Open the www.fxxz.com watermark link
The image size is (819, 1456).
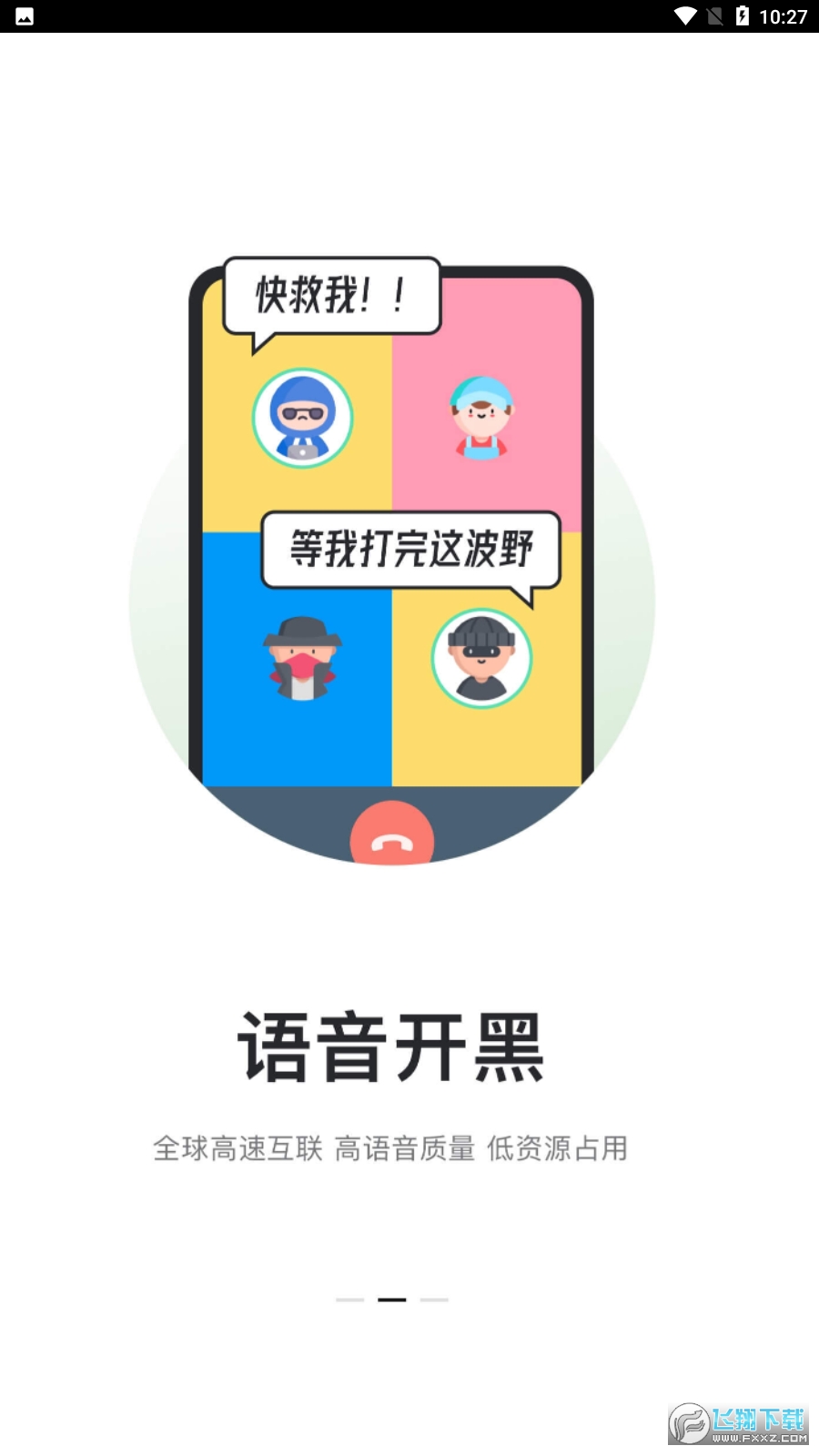[x=760, y=1438]
